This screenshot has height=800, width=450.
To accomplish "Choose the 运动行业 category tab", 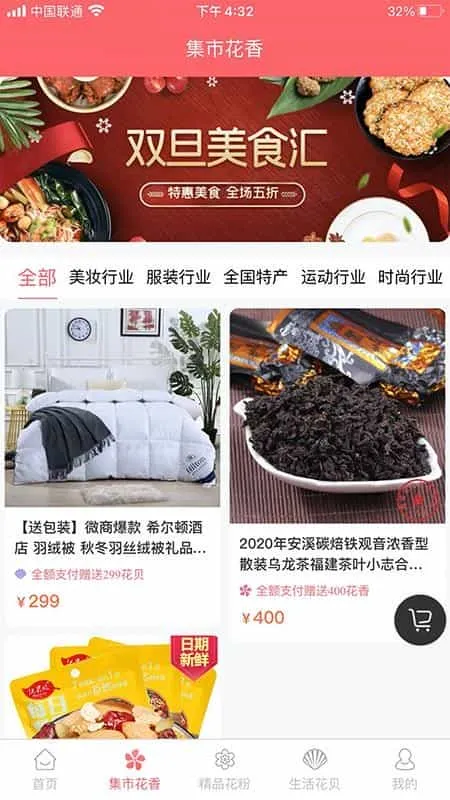I will click(333, 278).
